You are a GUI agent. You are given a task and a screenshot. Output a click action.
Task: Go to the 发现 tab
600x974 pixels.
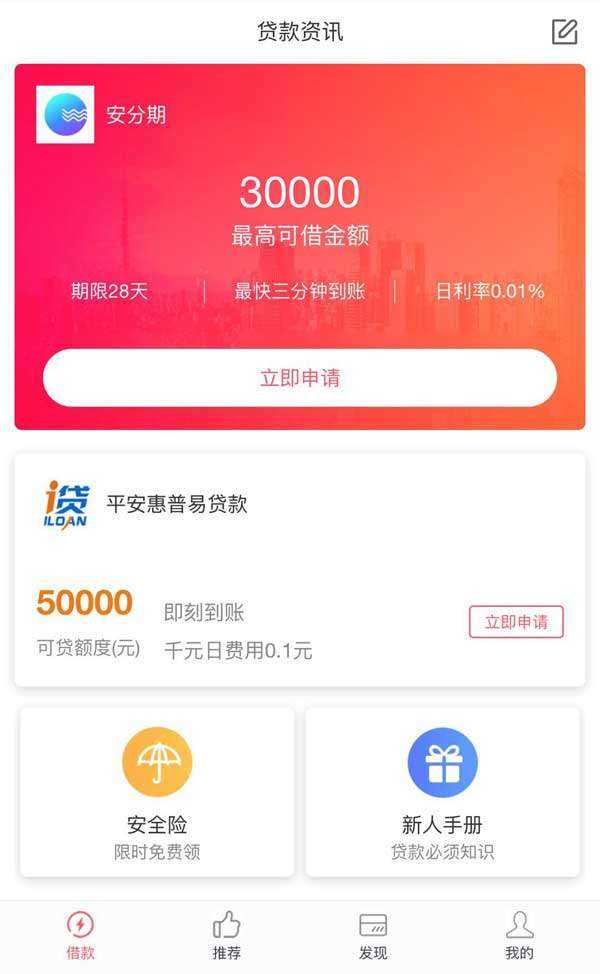point(373,935)
